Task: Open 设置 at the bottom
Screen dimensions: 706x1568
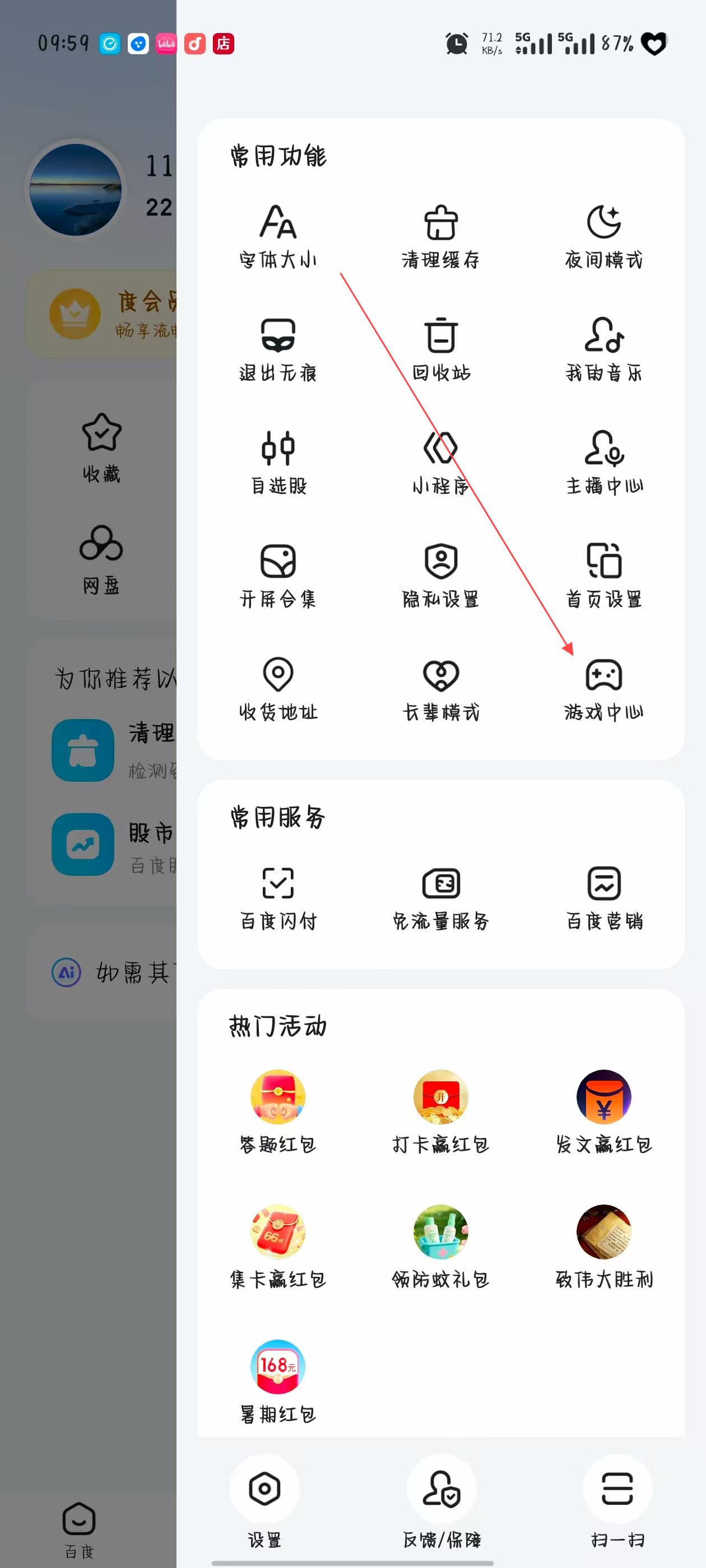Action: click(264, 1500)
